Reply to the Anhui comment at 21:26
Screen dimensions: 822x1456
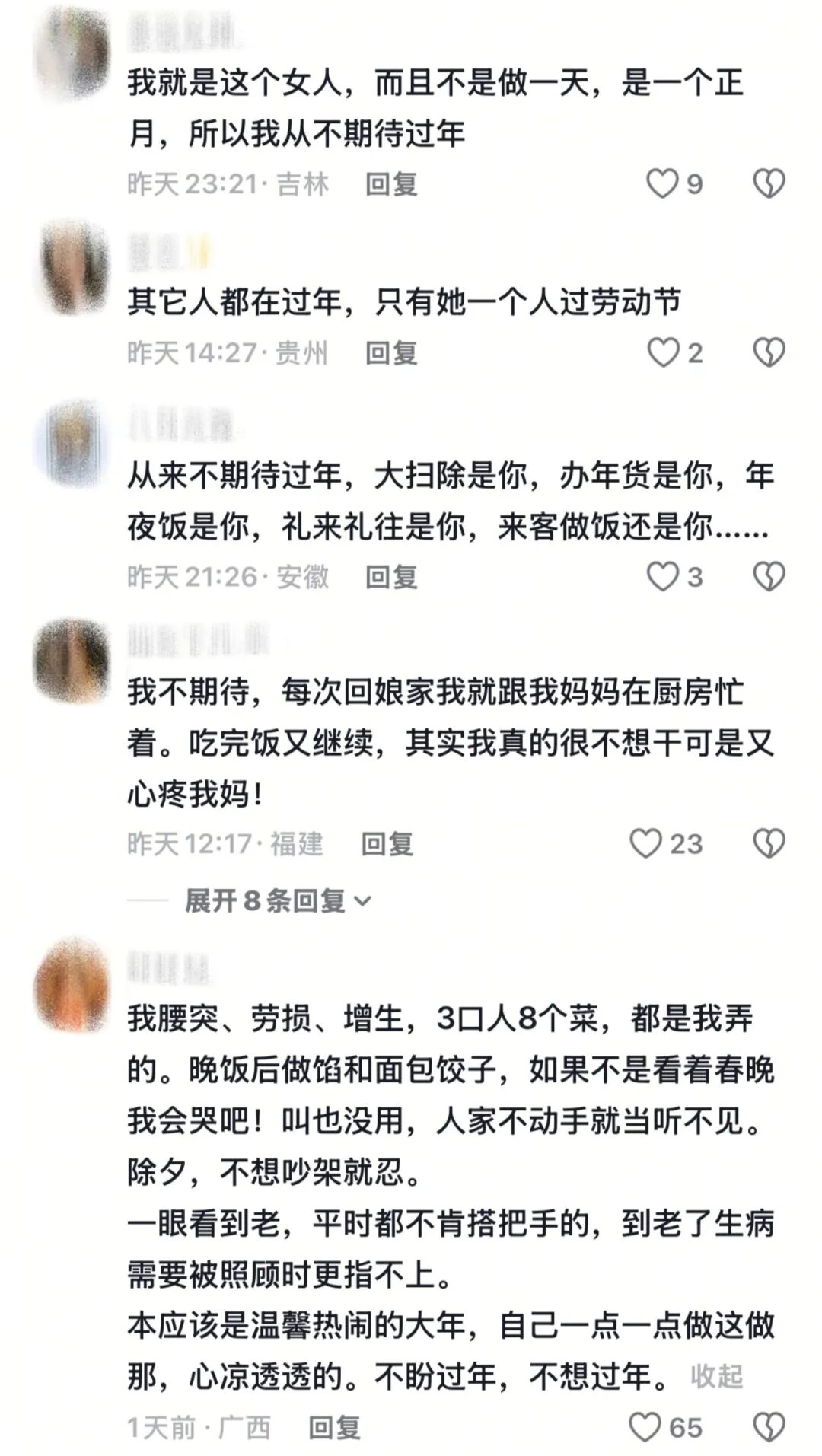(391, 577)
